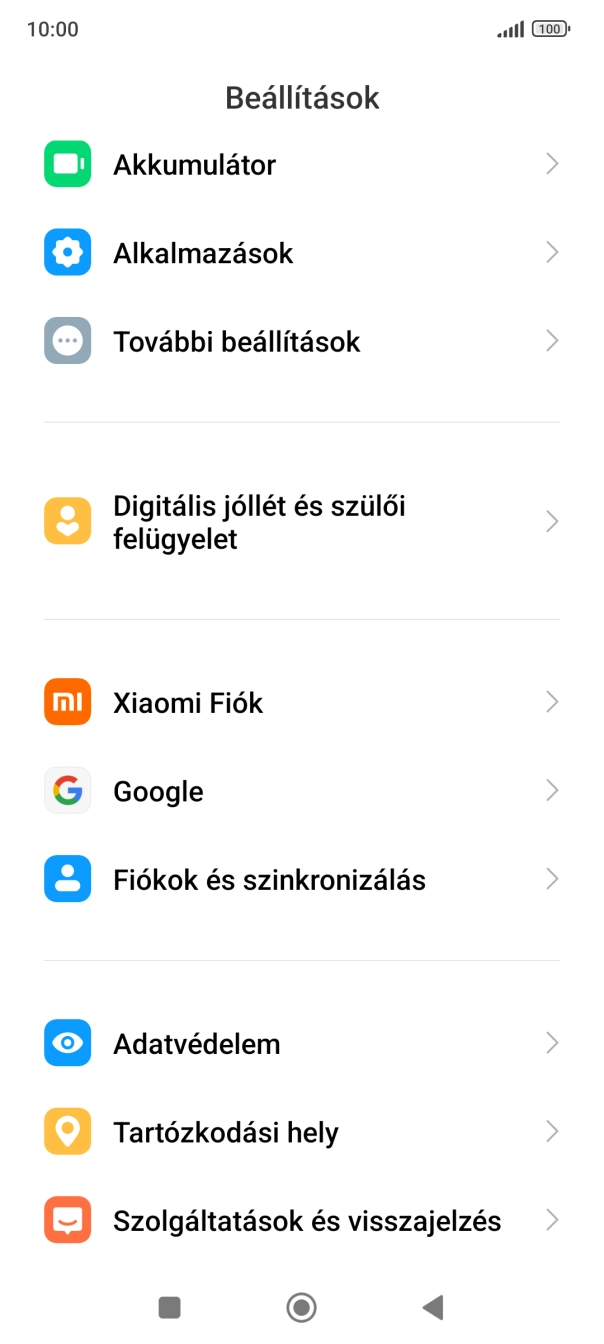This screenshot has height=1344, width=604.
Task: Open the Akkumulátor settings
Action: point(300,164)
